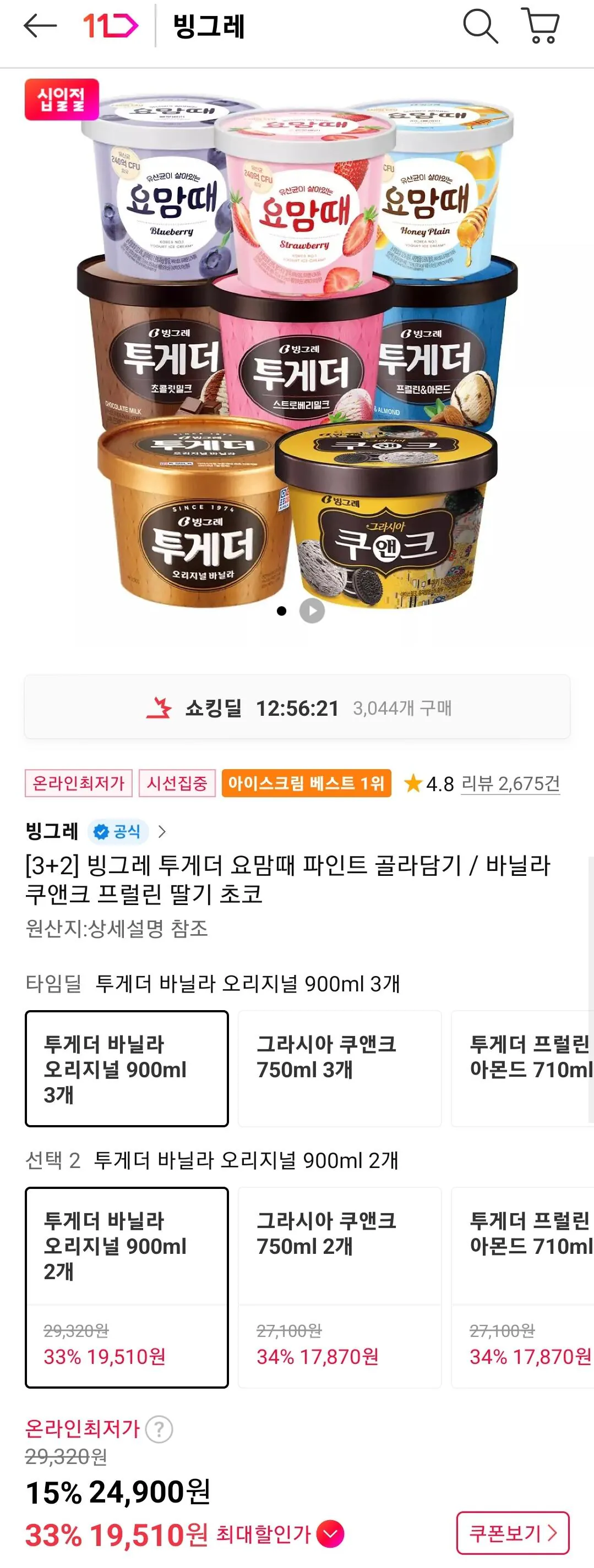
Task: Choose 투게더 바닐라 오리지널 900ml 2개 in 선택 2
Action: coord(127,1287)
